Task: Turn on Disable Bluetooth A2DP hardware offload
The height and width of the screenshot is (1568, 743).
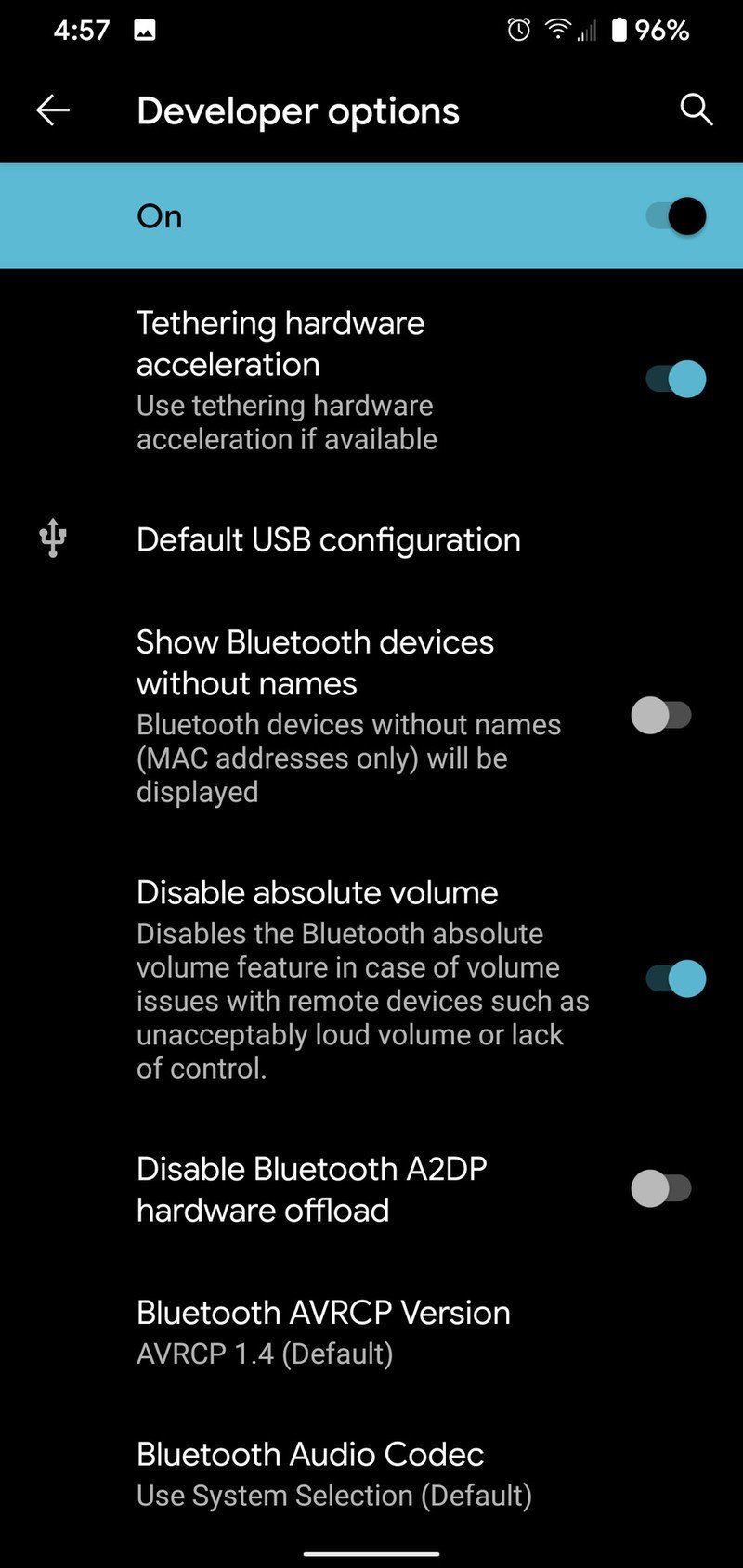Action: pos(661,1188)
